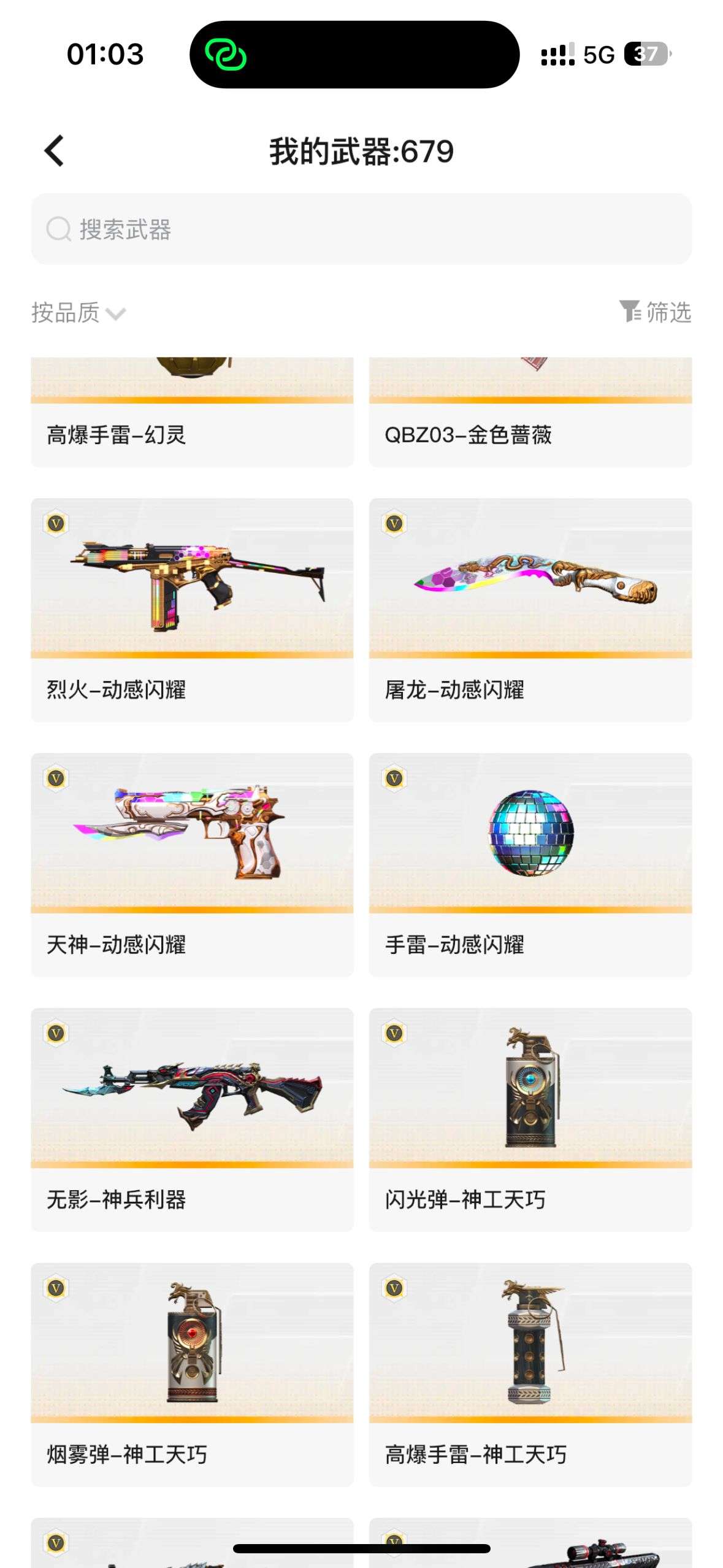723x1568 pixels.
Task: View the 手雷-动感闪耀 disco ball card
Action: click(530, 864)
